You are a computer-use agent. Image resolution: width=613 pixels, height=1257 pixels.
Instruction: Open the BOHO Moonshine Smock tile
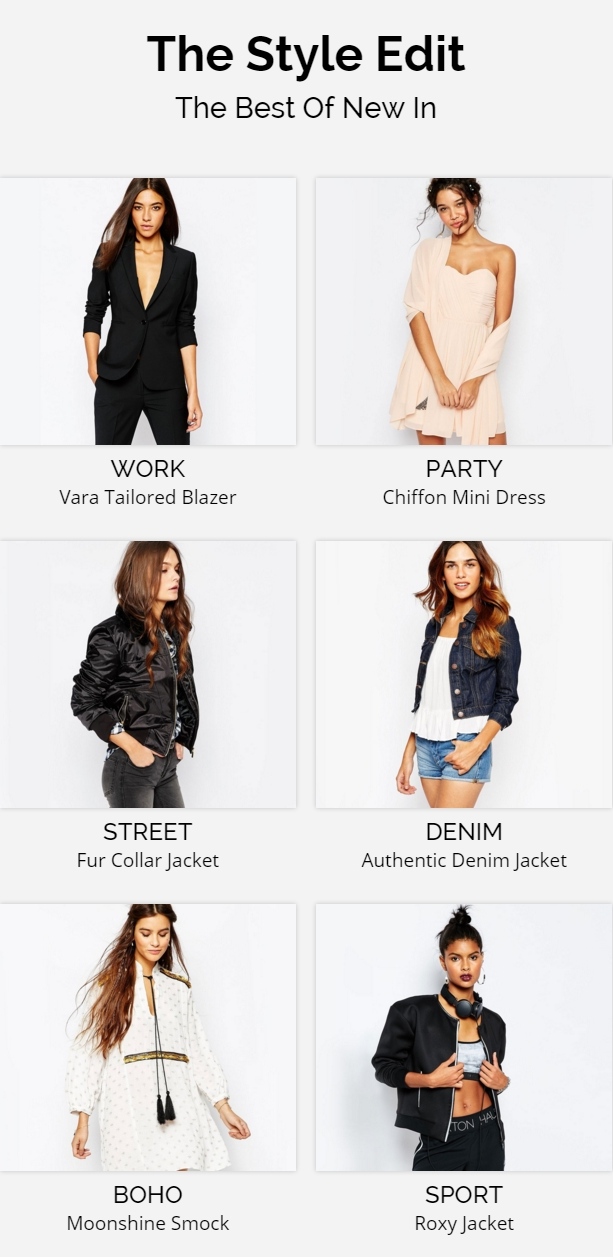pos(148,1069)
